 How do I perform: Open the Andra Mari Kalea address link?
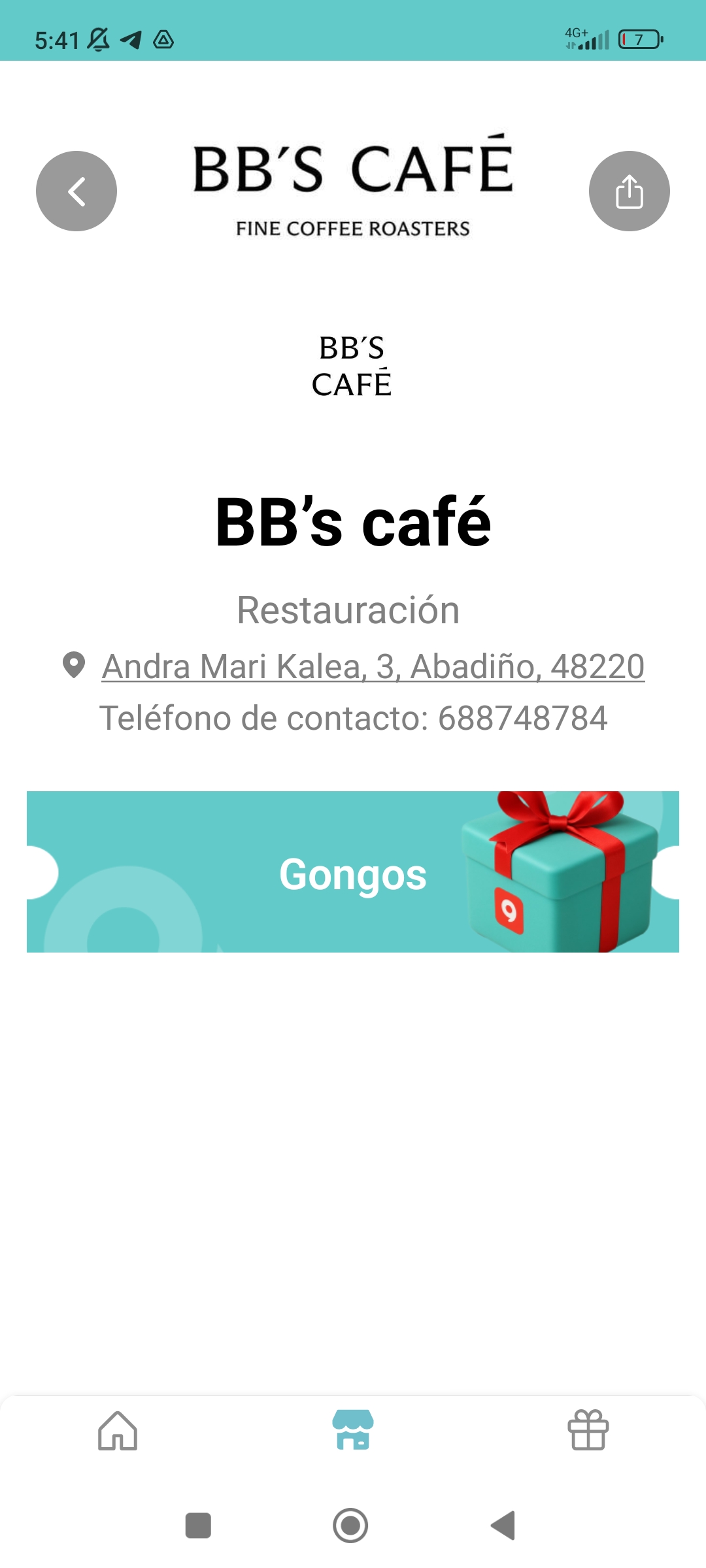click(x=373, y=666)
